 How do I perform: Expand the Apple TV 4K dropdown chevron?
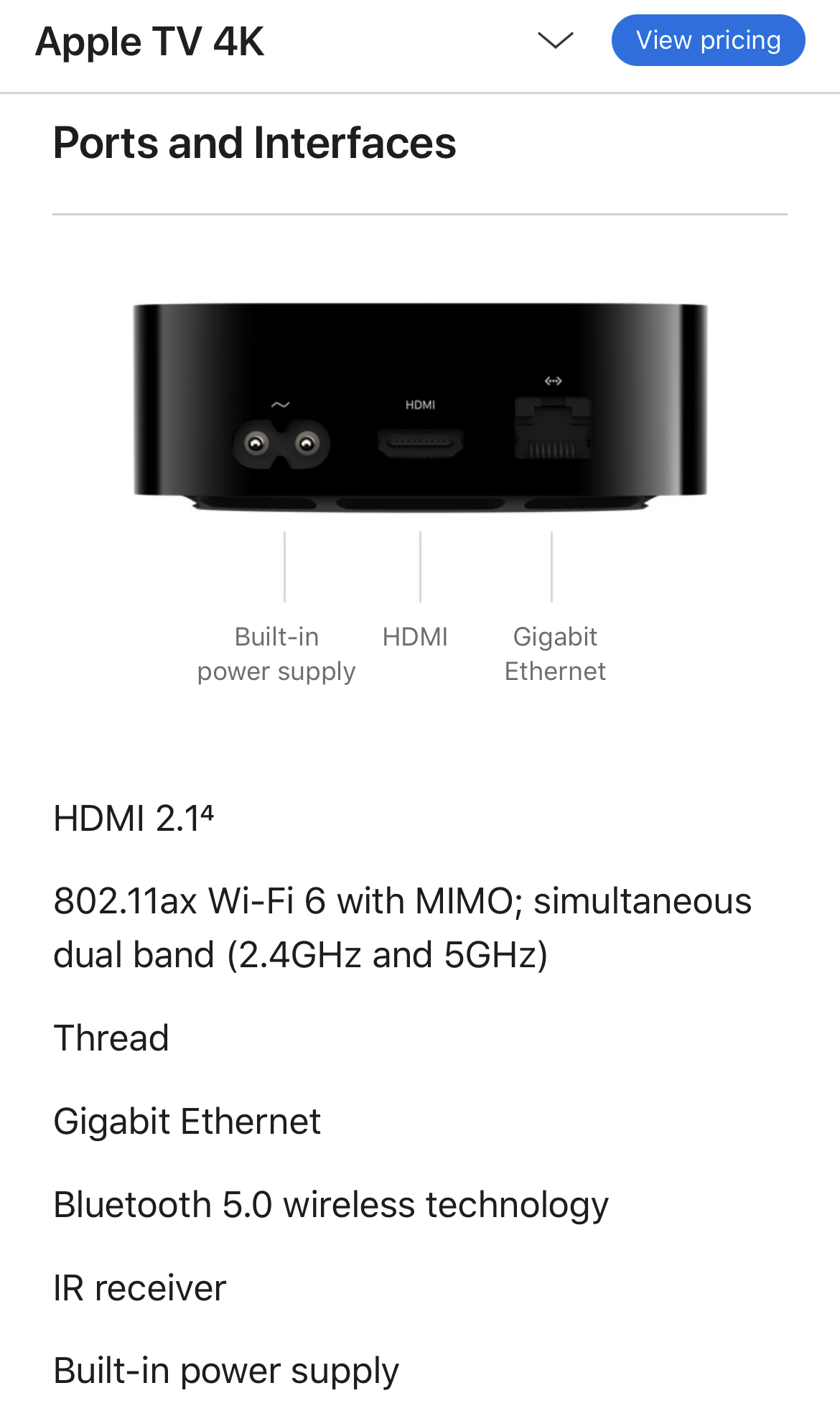point(556,41)
